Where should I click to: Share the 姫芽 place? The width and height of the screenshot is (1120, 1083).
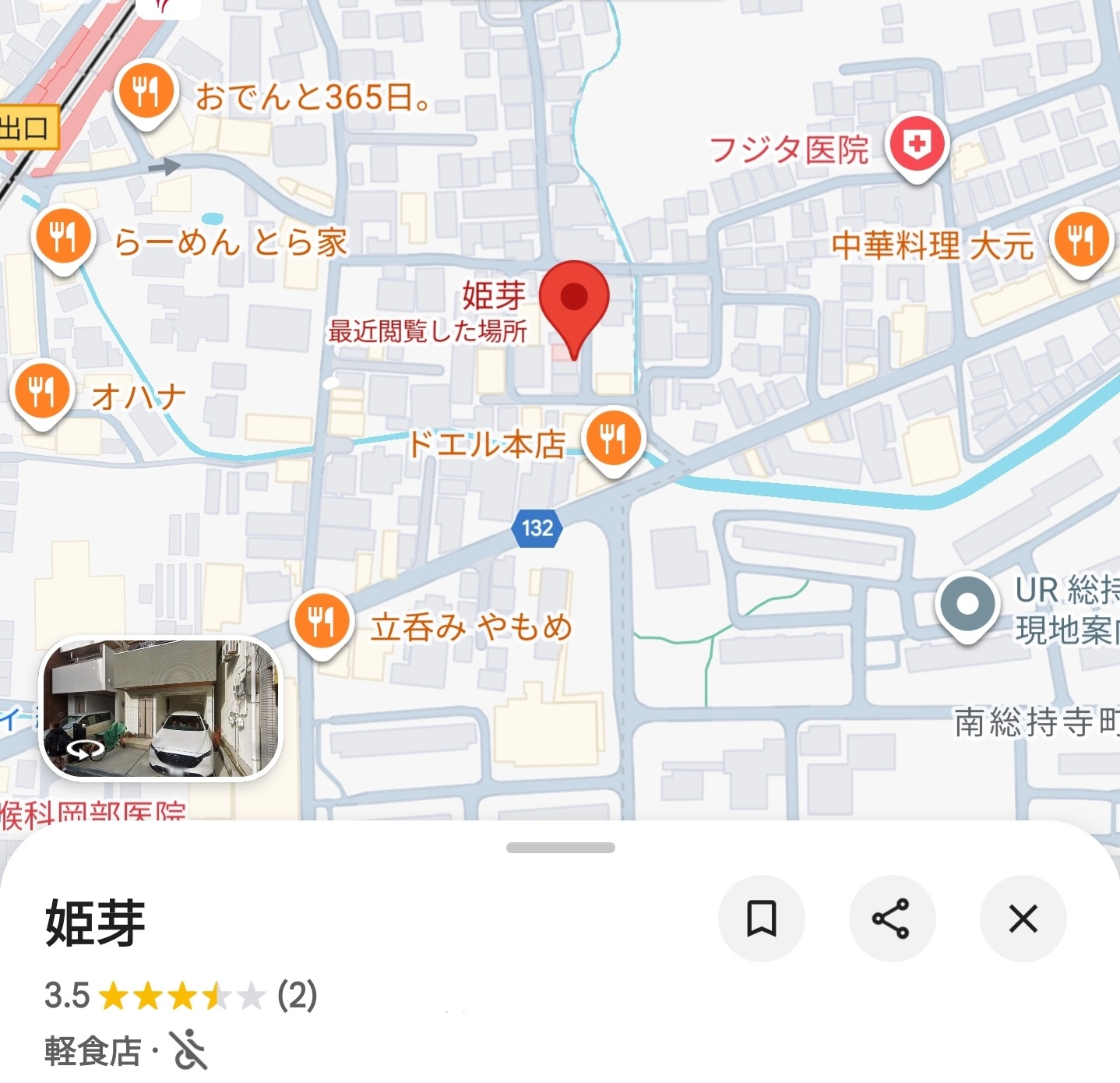click(892, 919)
